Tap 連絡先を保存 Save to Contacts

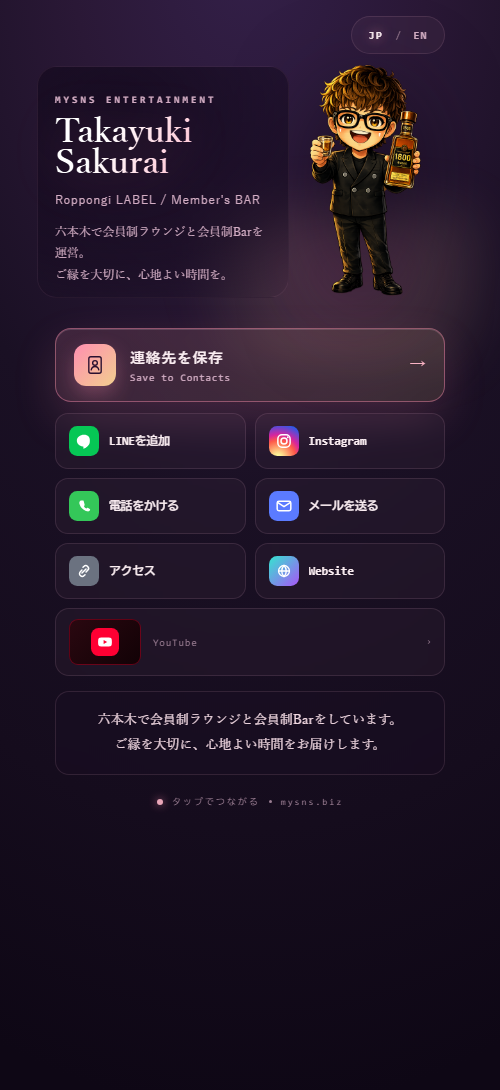250,365
